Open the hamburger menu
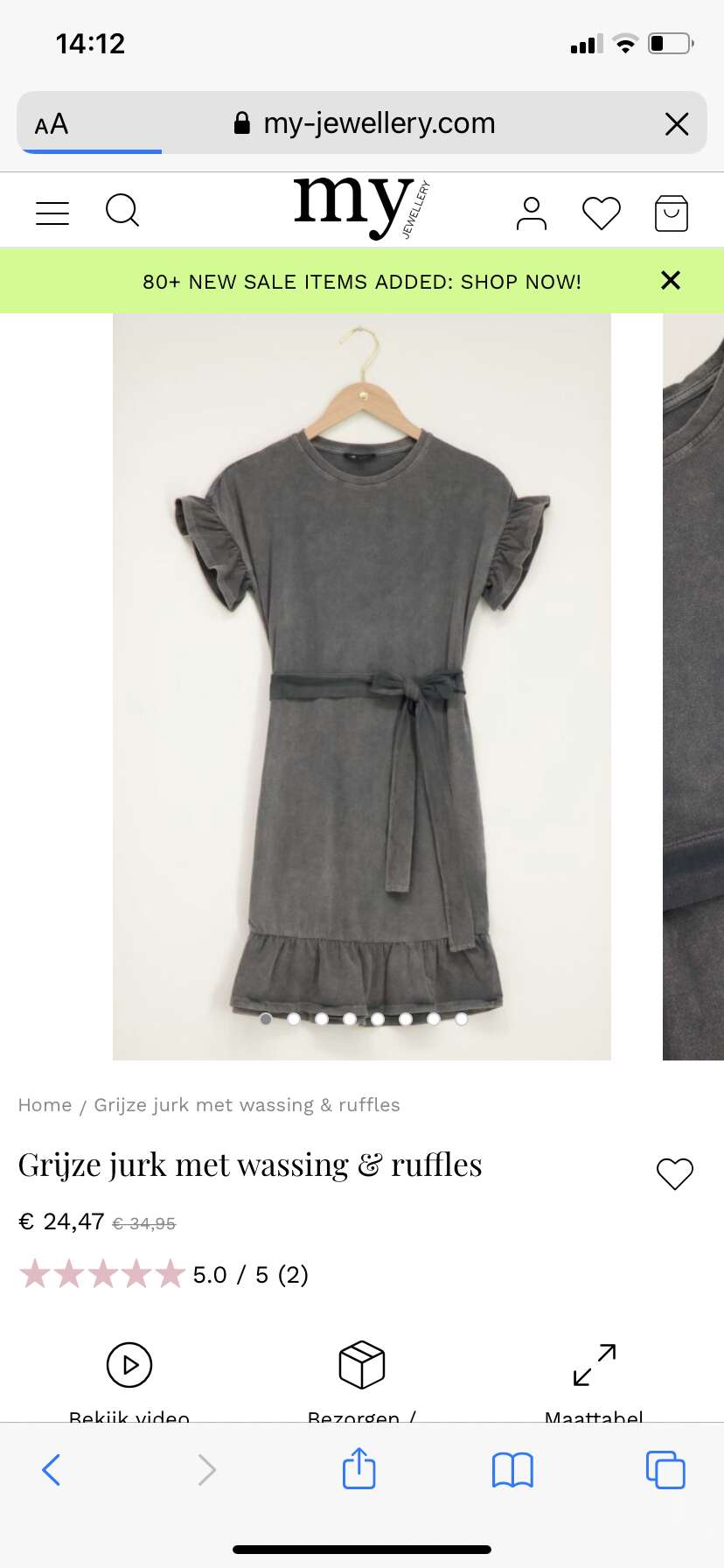The height and width of the screenshot is (1568, 724). coord(52,213)
